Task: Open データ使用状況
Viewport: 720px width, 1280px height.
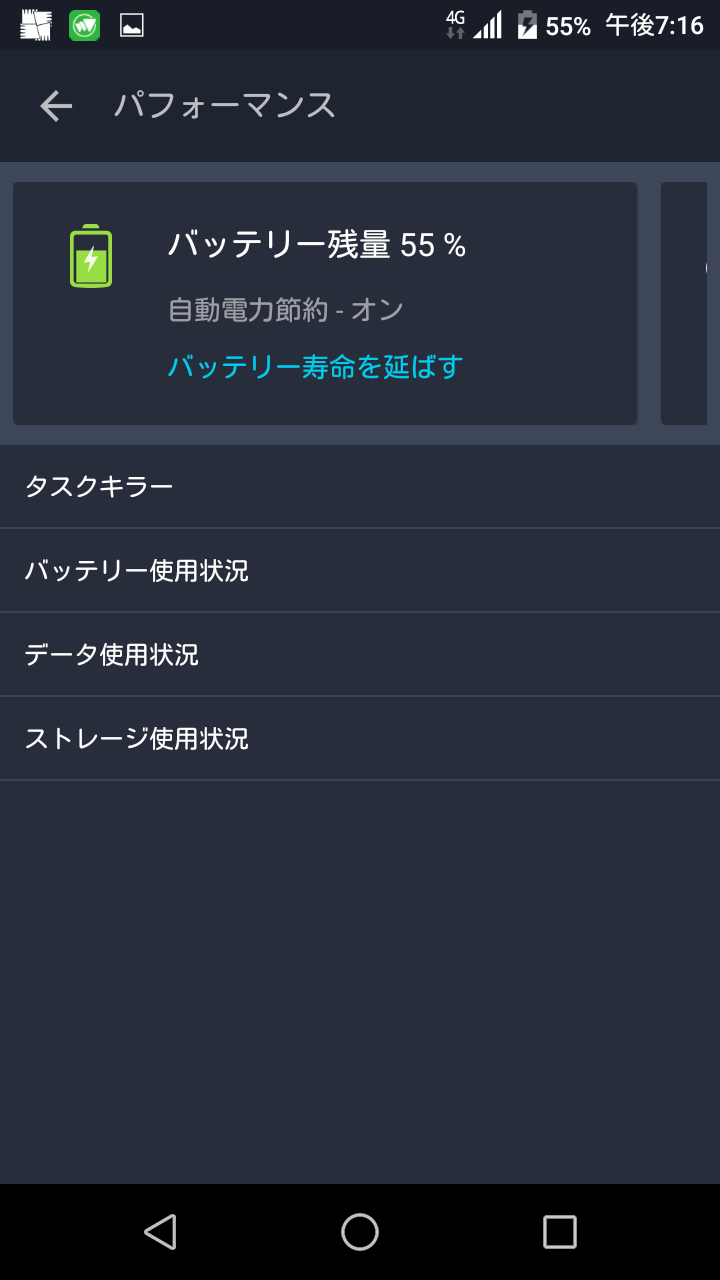Action: pyautogui.click(x=360, y=655)
